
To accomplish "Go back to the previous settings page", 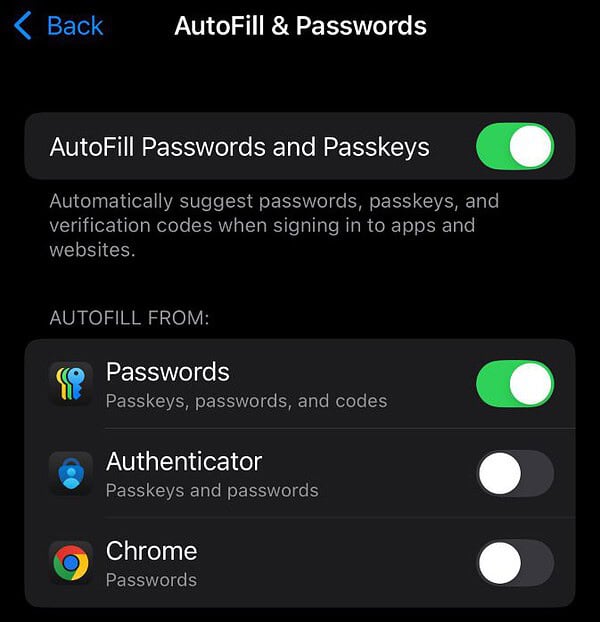I will point(60,26).
